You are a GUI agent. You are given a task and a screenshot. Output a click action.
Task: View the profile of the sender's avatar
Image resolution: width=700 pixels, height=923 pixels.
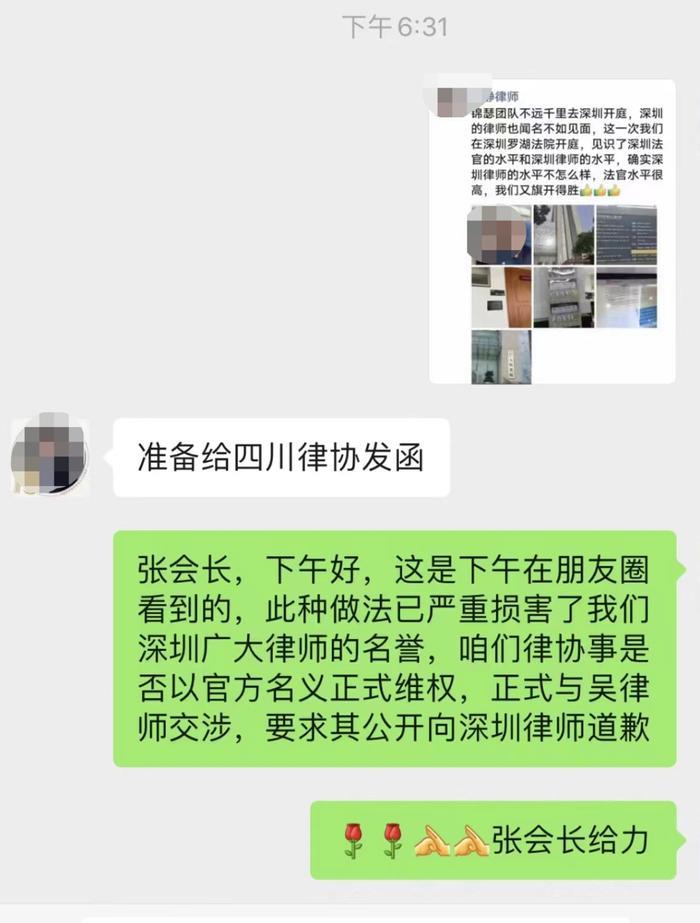click(49, 458)
